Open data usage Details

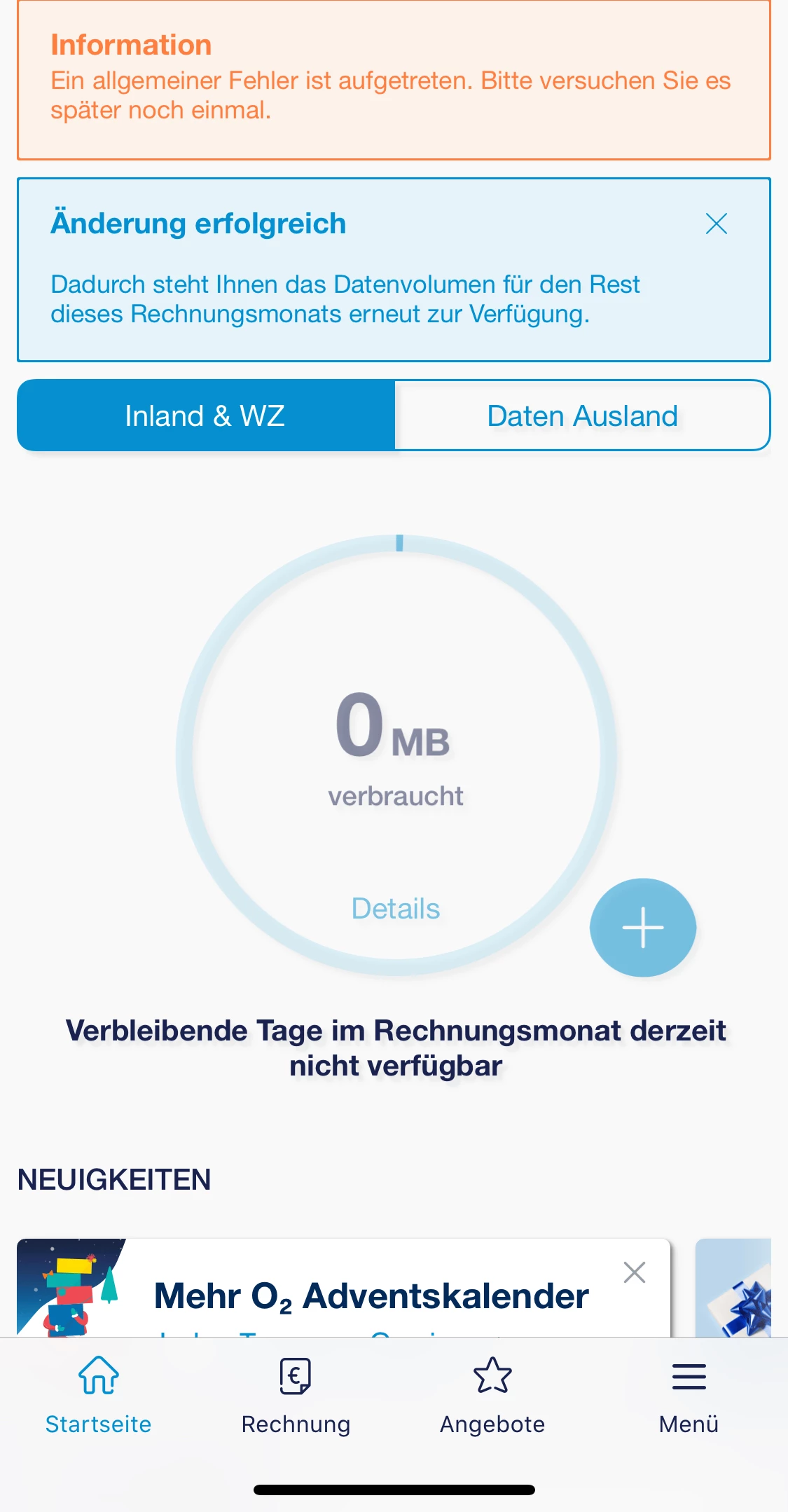click(395, 909)
